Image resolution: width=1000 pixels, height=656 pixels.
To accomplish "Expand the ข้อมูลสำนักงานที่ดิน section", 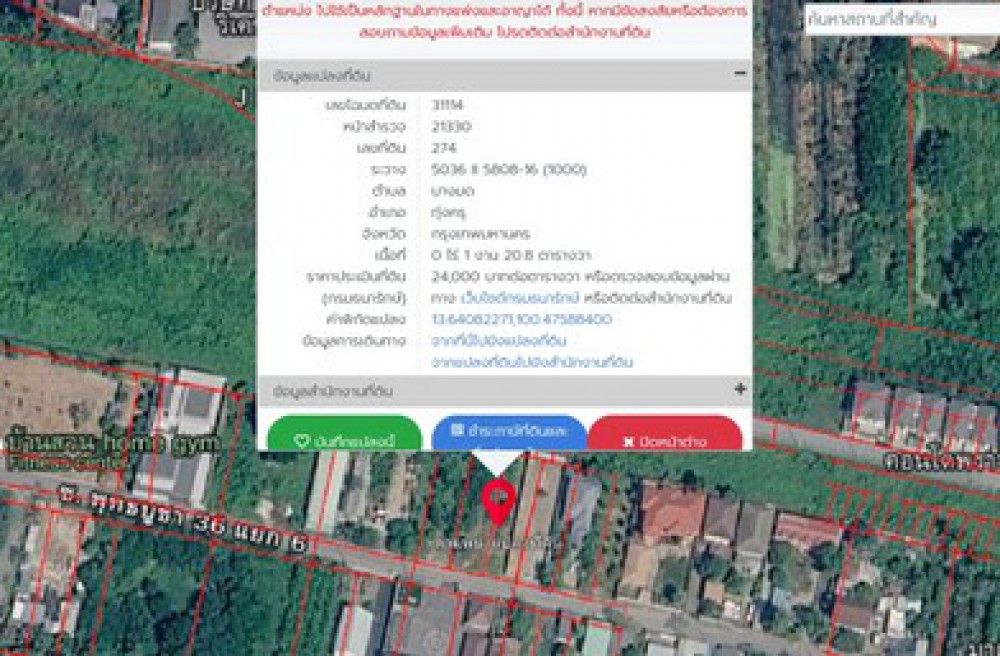I will tap(740, 389).
